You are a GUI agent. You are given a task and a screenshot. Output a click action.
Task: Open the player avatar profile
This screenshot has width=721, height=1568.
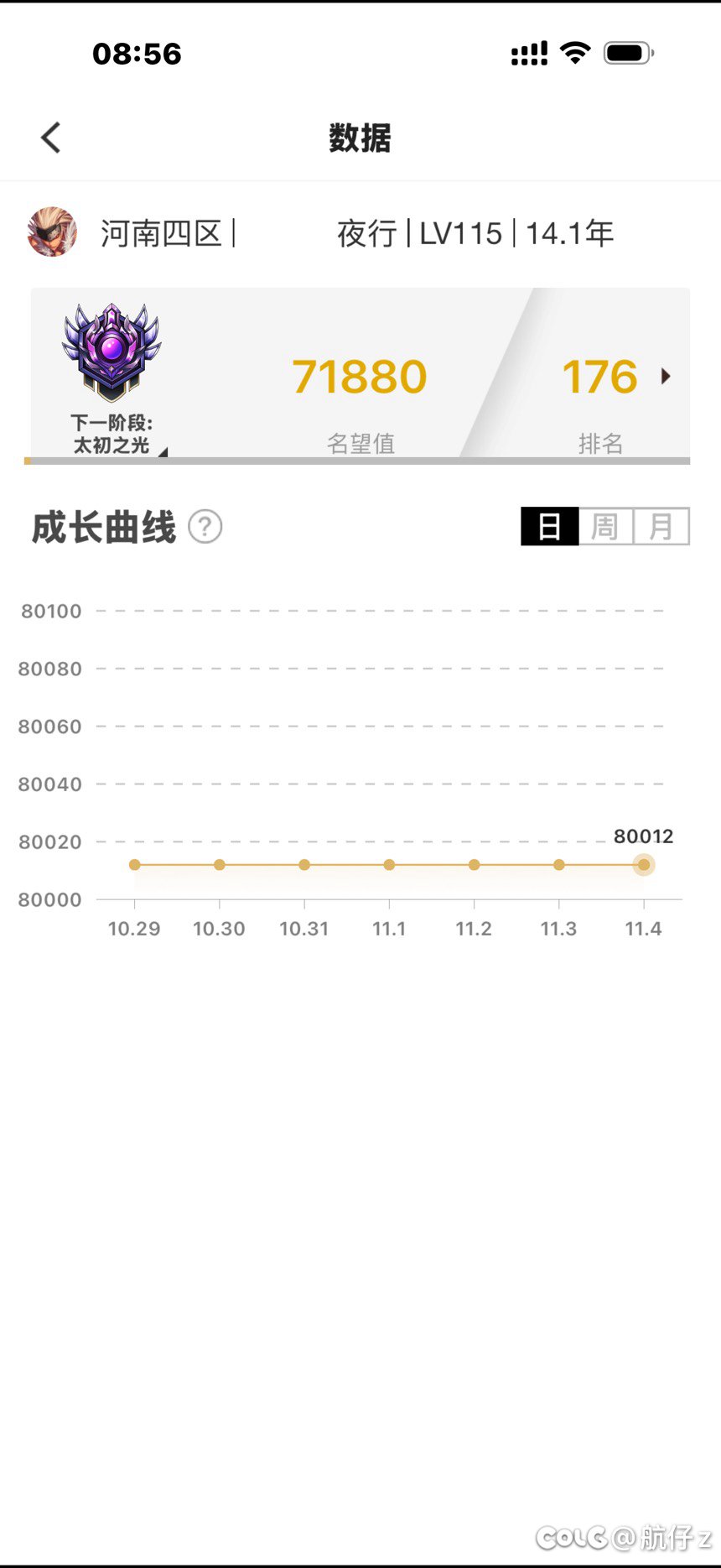point(52,232)
